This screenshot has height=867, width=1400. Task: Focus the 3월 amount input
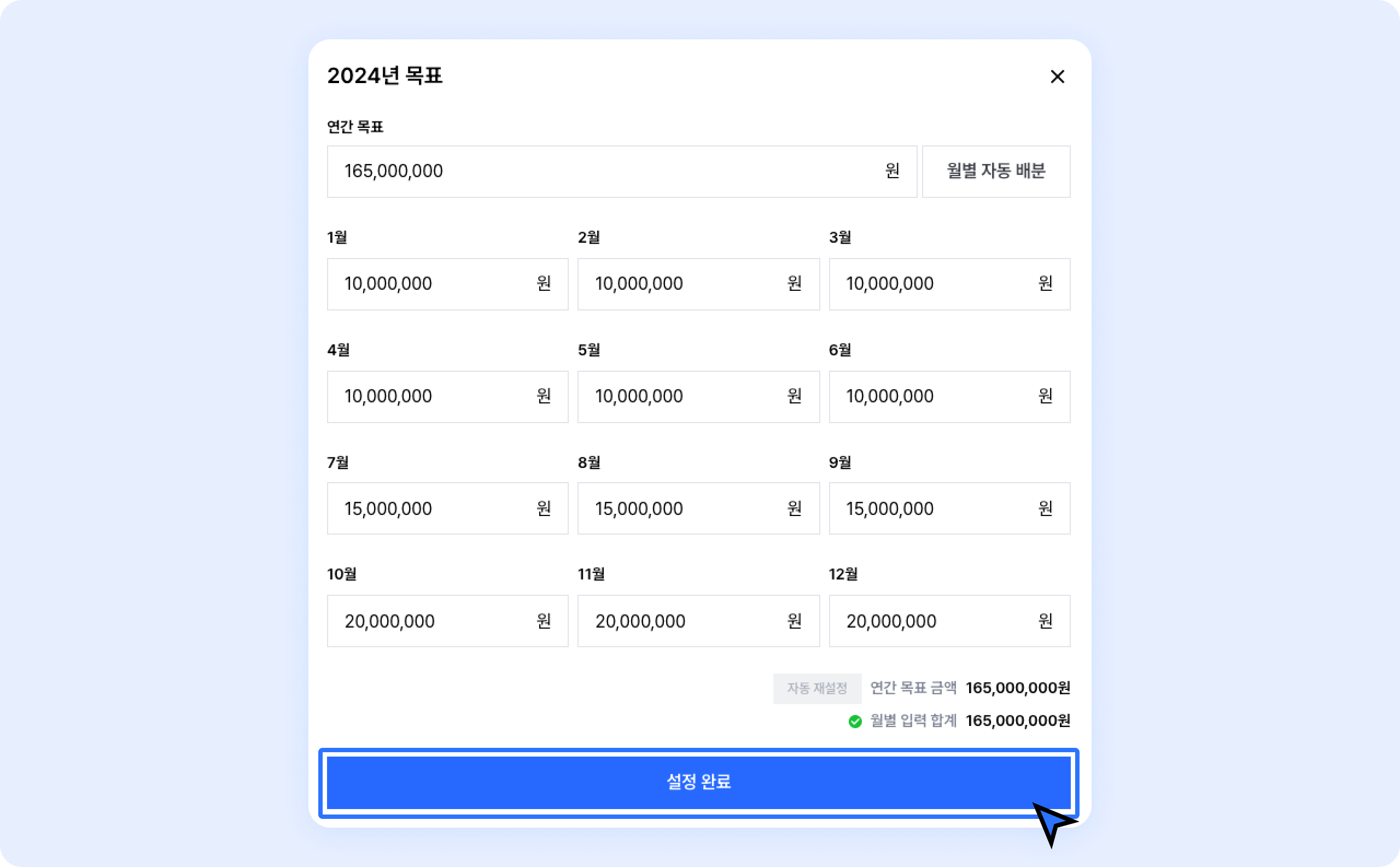click(x=935, y=284)
